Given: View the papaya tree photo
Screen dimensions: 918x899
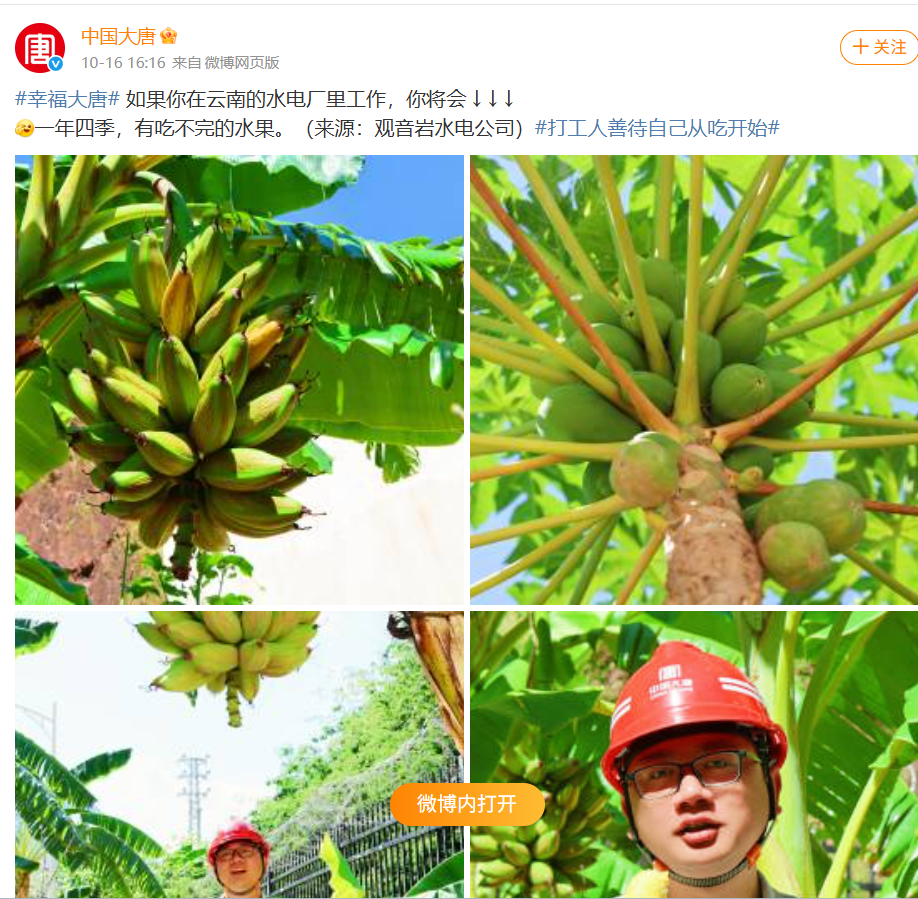Looking at the screenshot, I should point(693,380).
